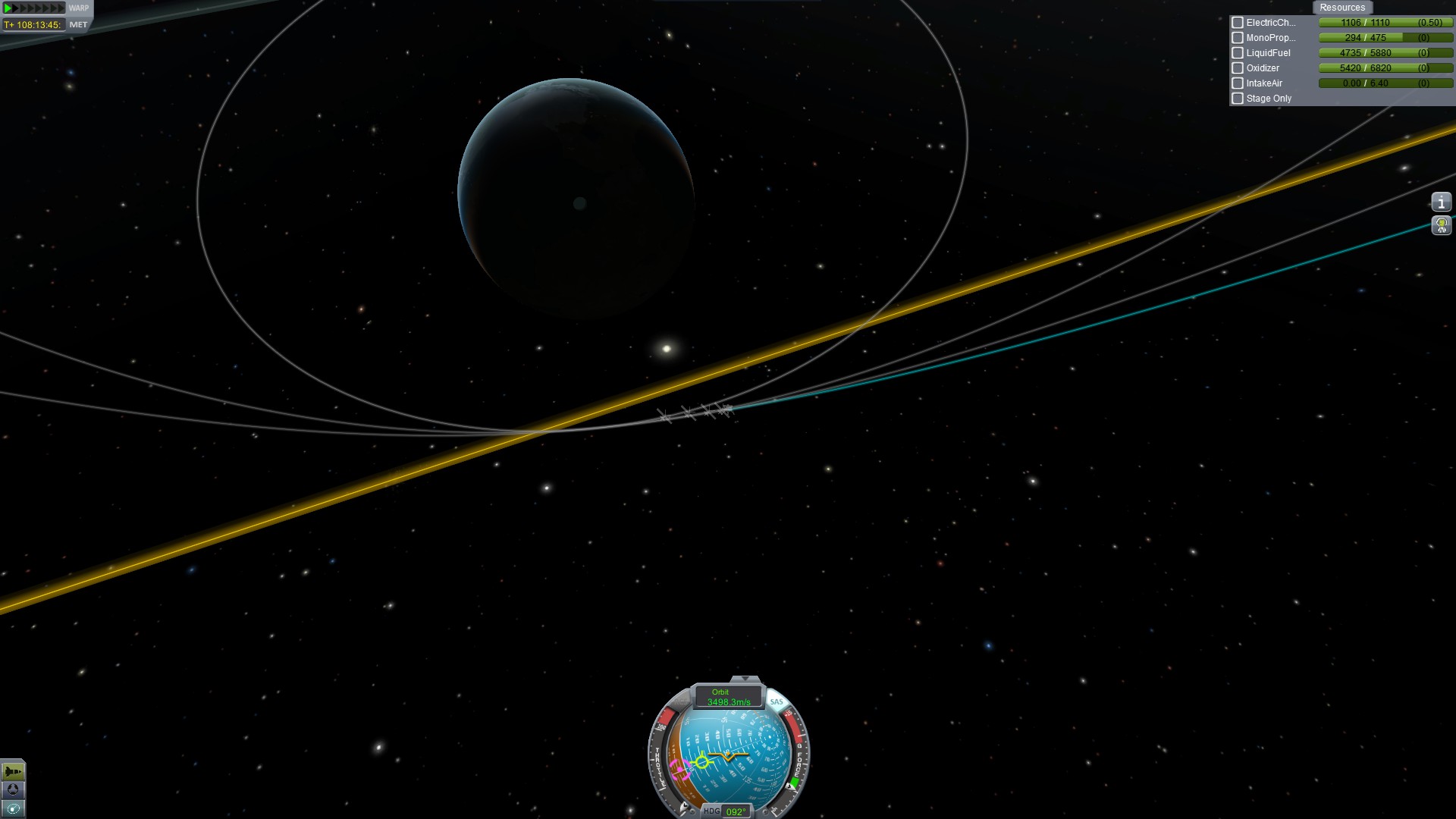Check the LiquidFuel resource box

pos(1238,53)
